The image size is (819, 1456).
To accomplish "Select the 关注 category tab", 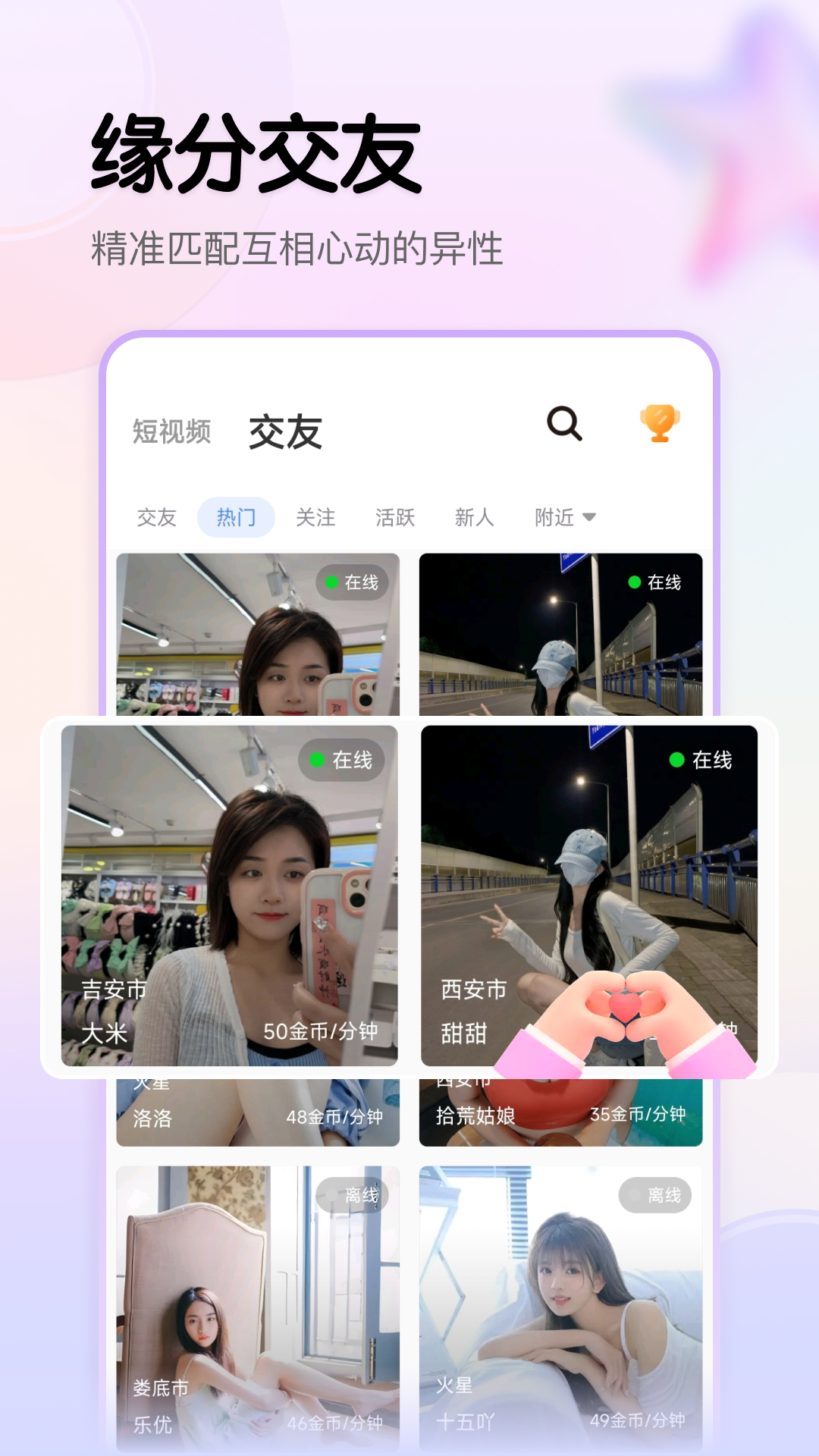I will [x=314, y=518].
